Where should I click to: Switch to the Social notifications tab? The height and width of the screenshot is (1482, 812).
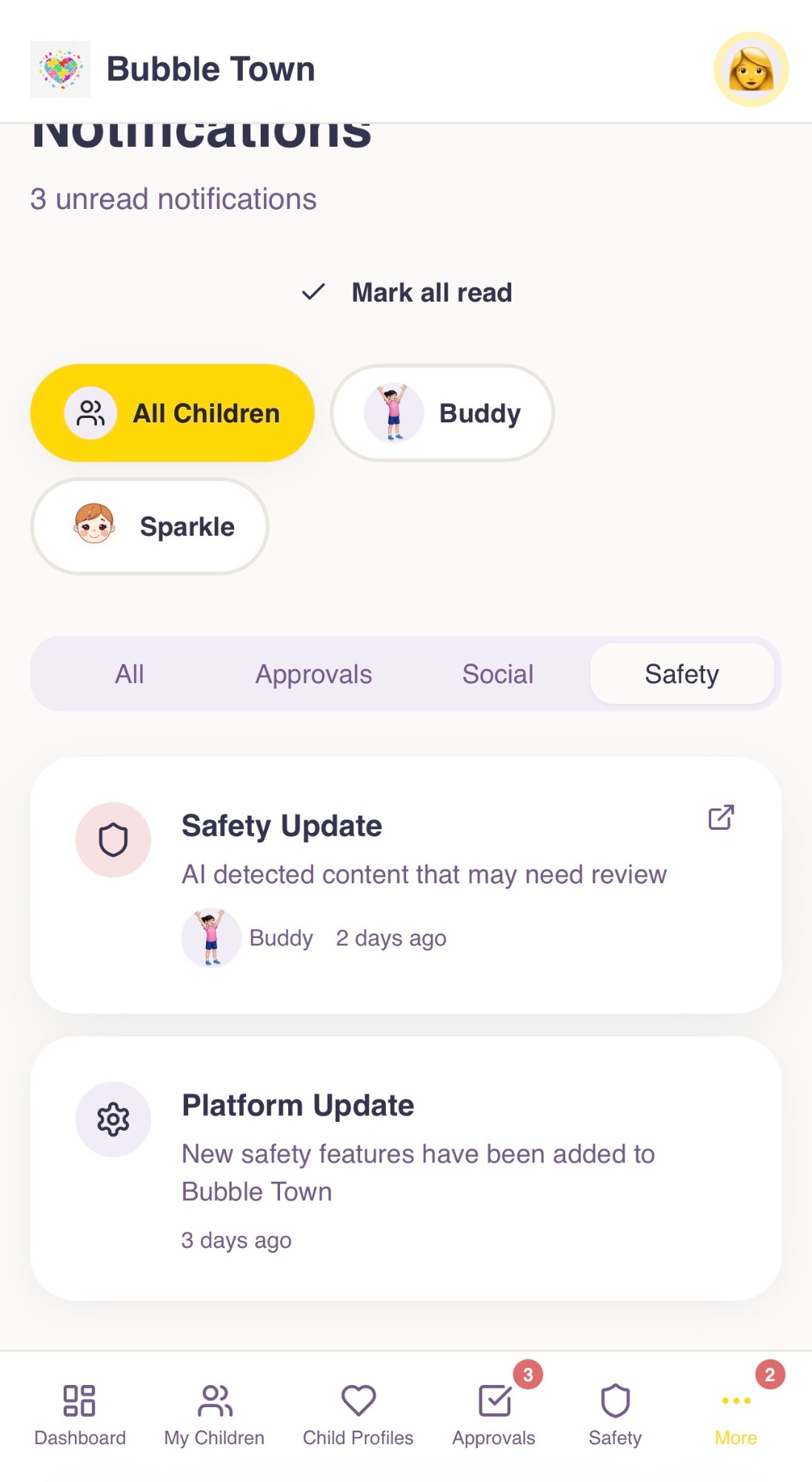497,674
